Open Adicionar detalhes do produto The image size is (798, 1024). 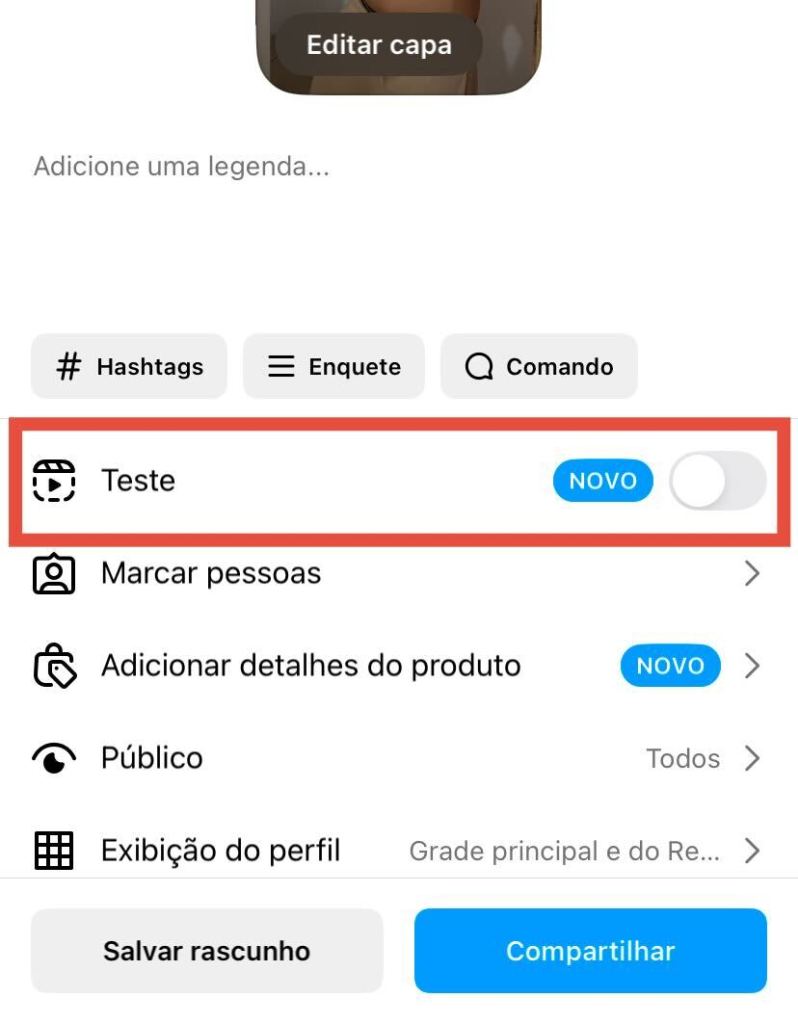(x=398, y=666)
